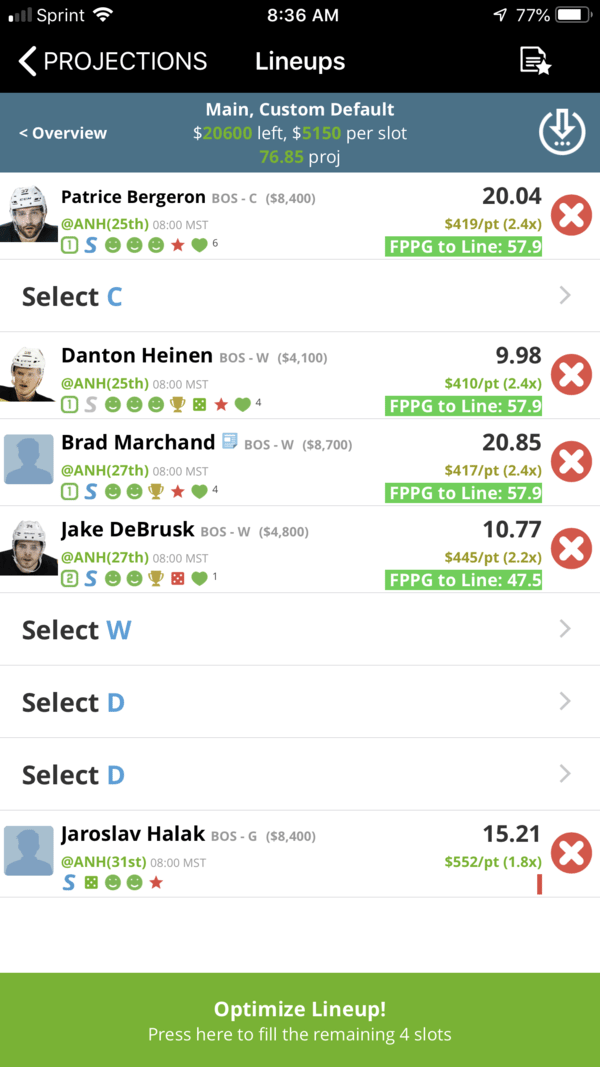Open the saved lineups icon

point(535,61)
